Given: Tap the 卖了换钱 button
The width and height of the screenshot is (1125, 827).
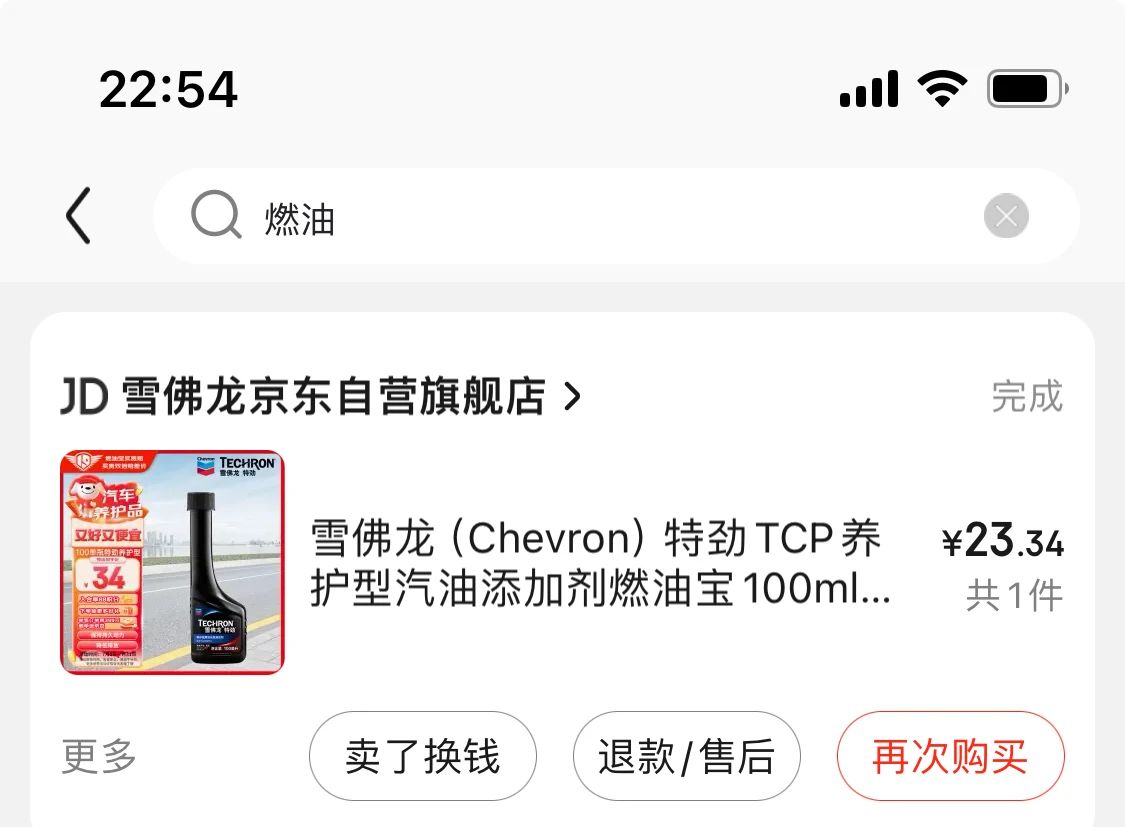Looking at the screenshot, I should tap(422, 756).
